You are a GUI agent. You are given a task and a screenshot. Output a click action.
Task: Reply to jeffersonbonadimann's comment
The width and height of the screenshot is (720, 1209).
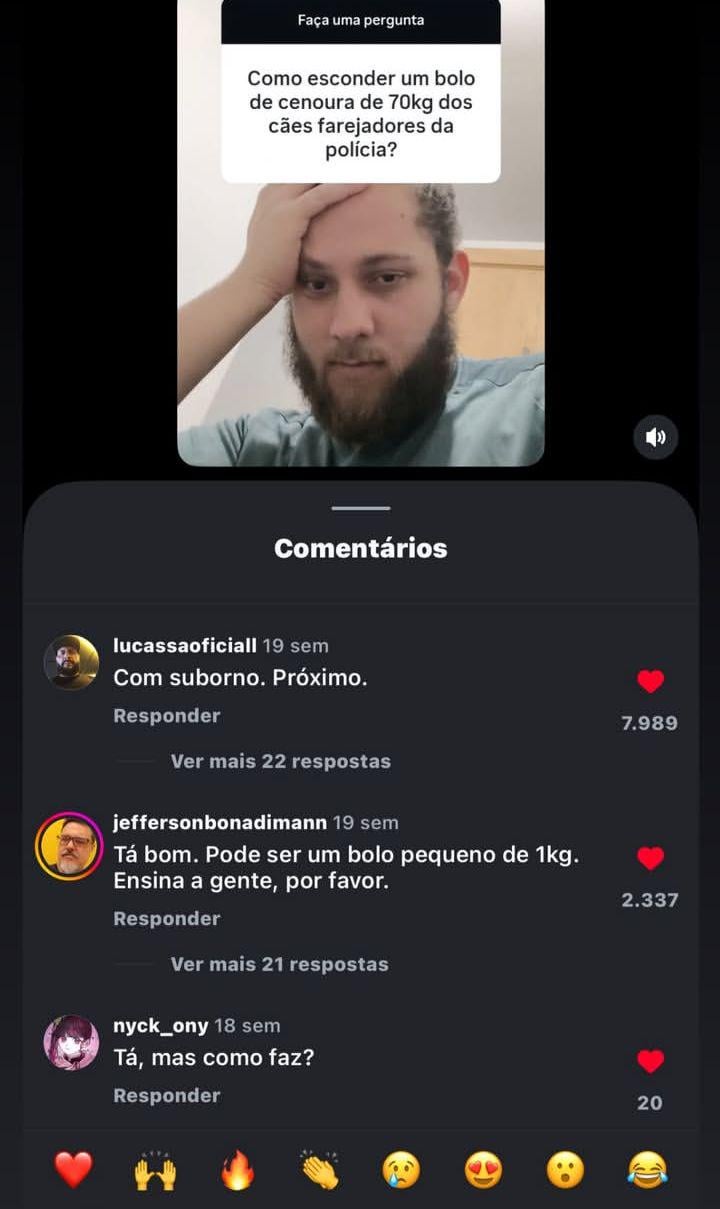tap(166, 919)
